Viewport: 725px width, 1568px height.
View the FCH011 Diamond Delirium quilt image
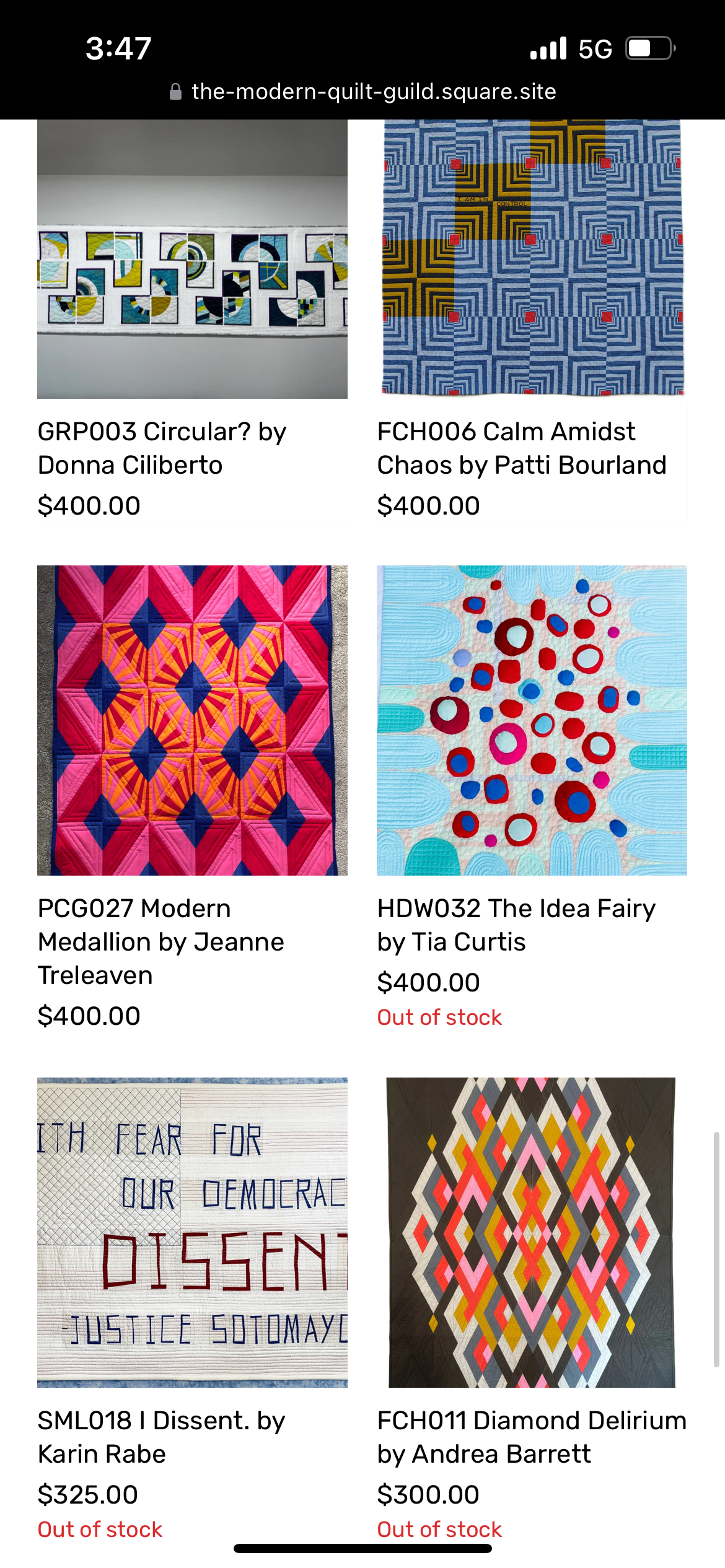click(x=532, y=1232)
